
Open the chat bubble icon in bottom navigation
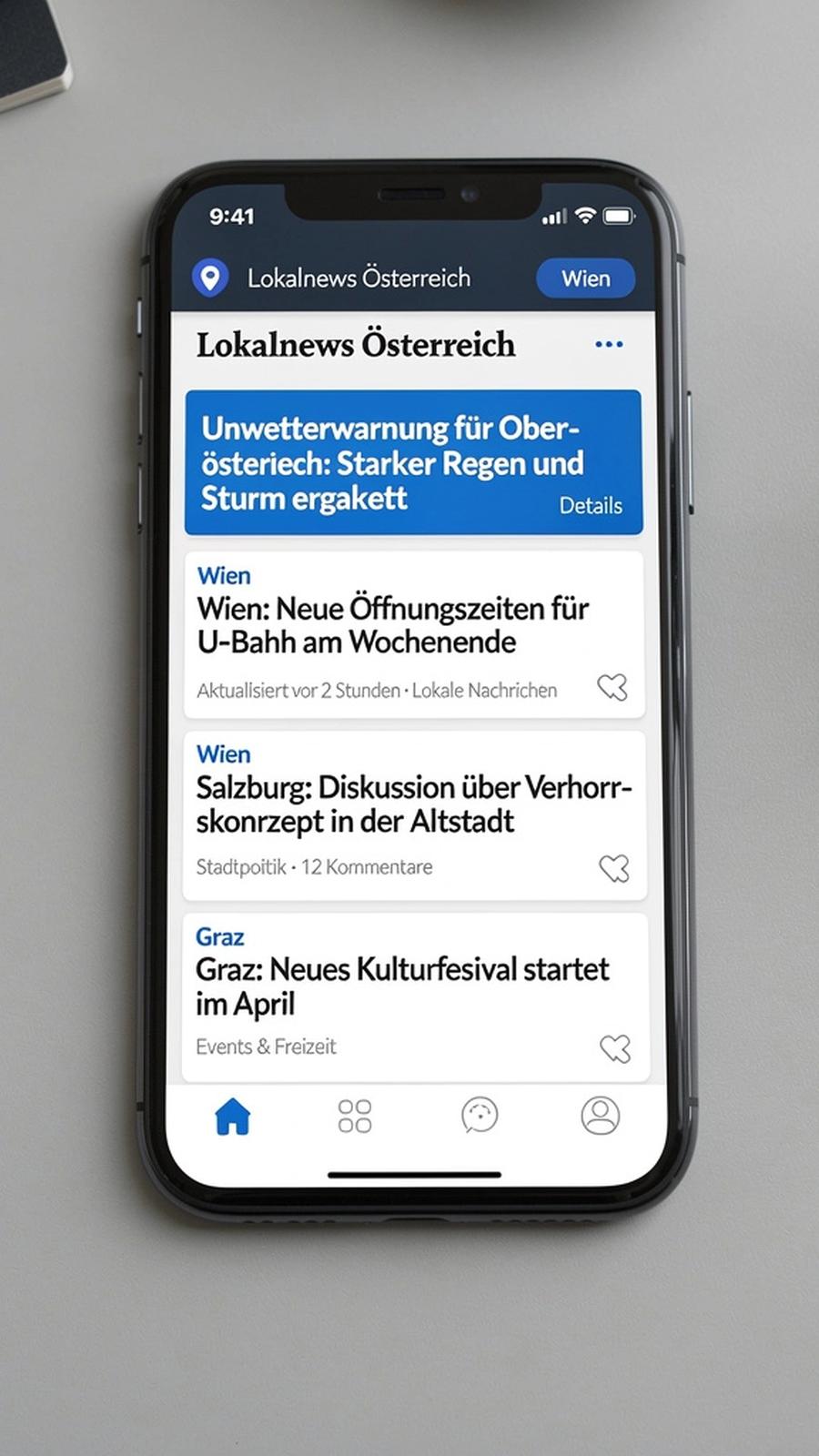pos(480,1115)
